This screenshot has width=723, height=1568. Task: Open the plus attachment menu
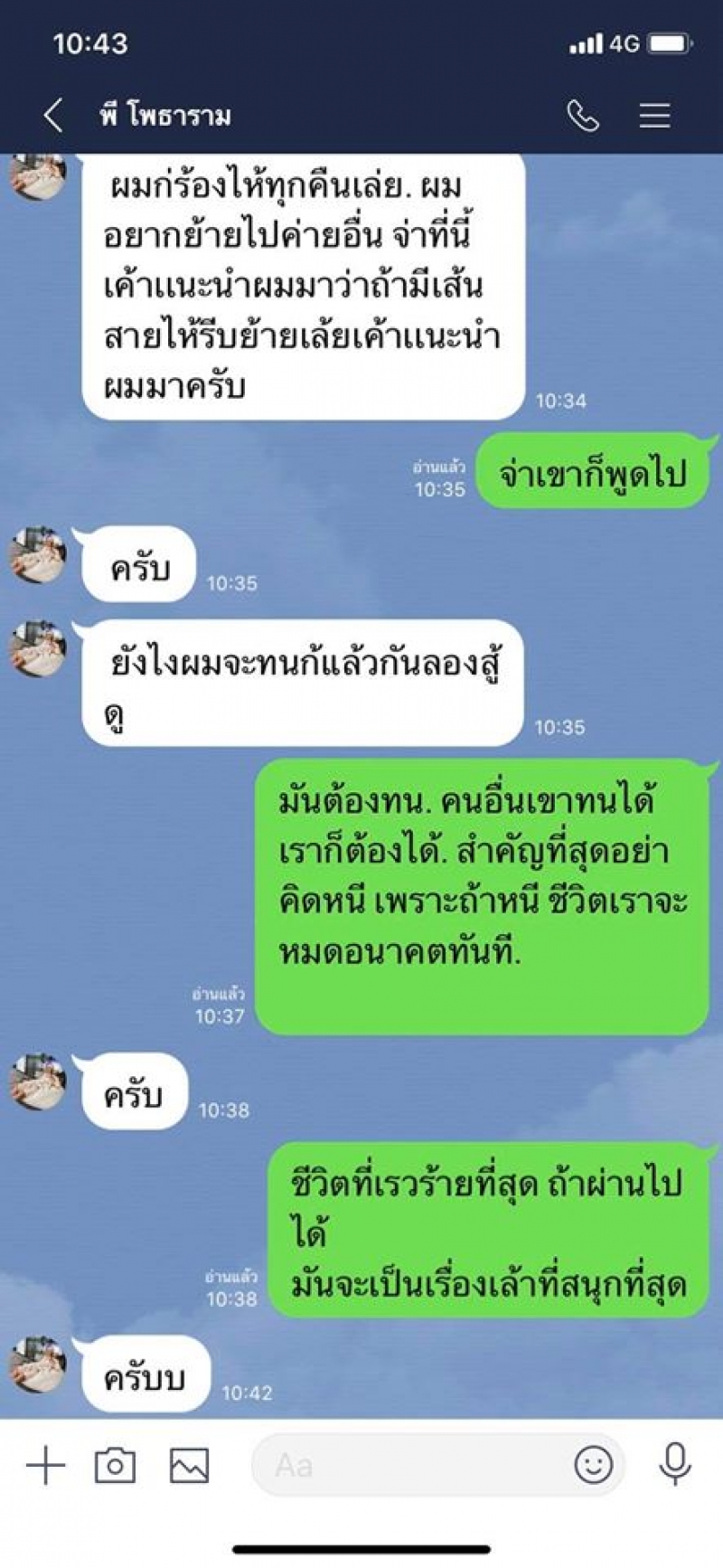pos(45,1465)
